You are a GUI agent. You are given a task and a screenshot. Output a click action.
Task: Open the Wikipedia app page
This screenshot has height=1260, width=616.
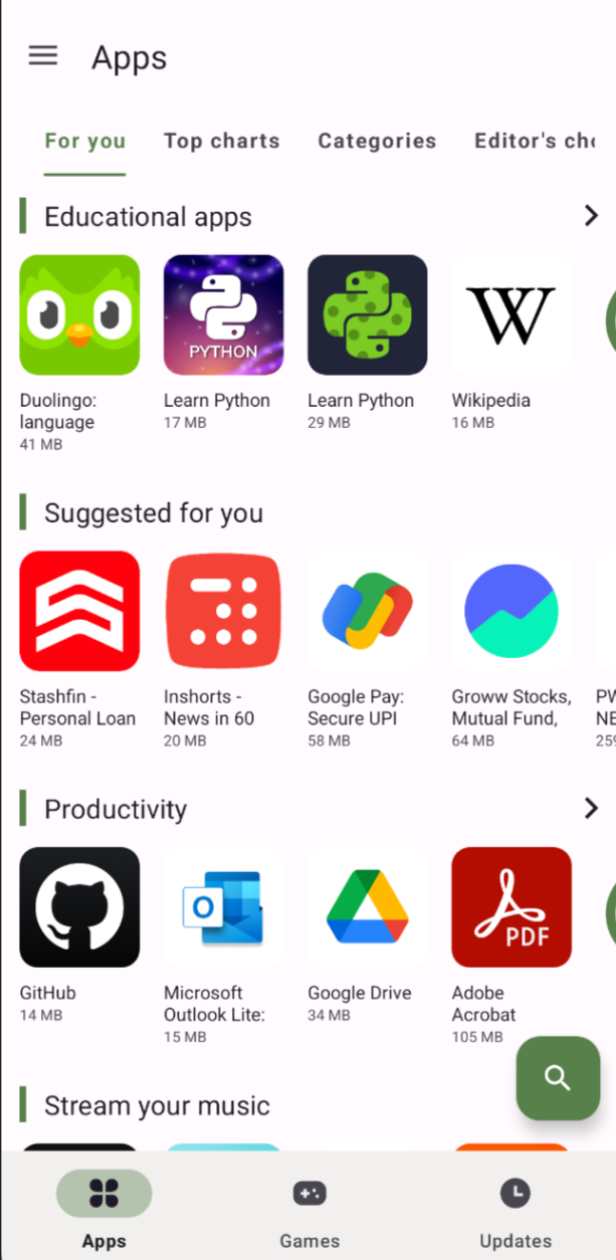(x=511, y=315)
